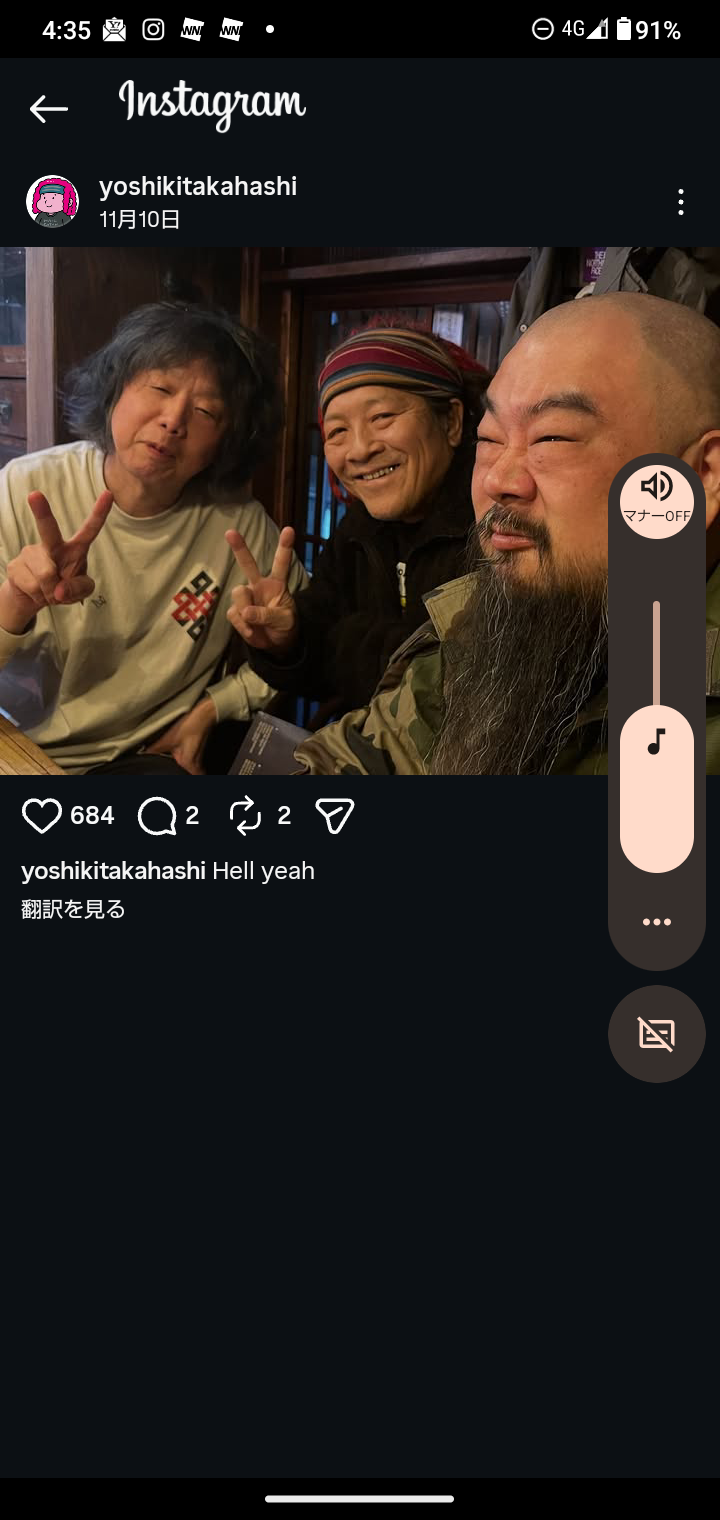The image size is (720, 1520).
Task: Toggle live captions button below the volume panel
Action: 656,1034
